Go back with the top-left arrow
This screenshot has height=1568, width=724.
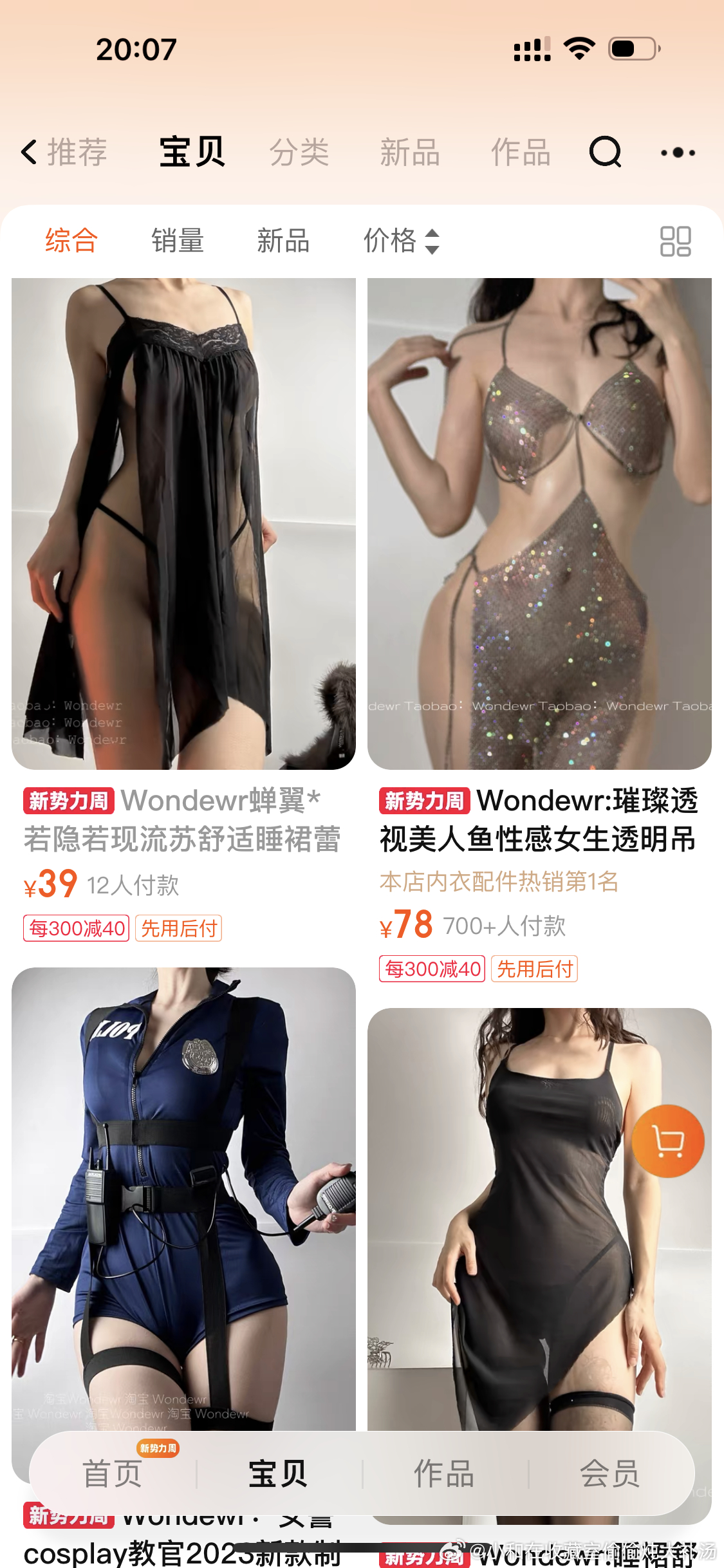coord(29,153)
